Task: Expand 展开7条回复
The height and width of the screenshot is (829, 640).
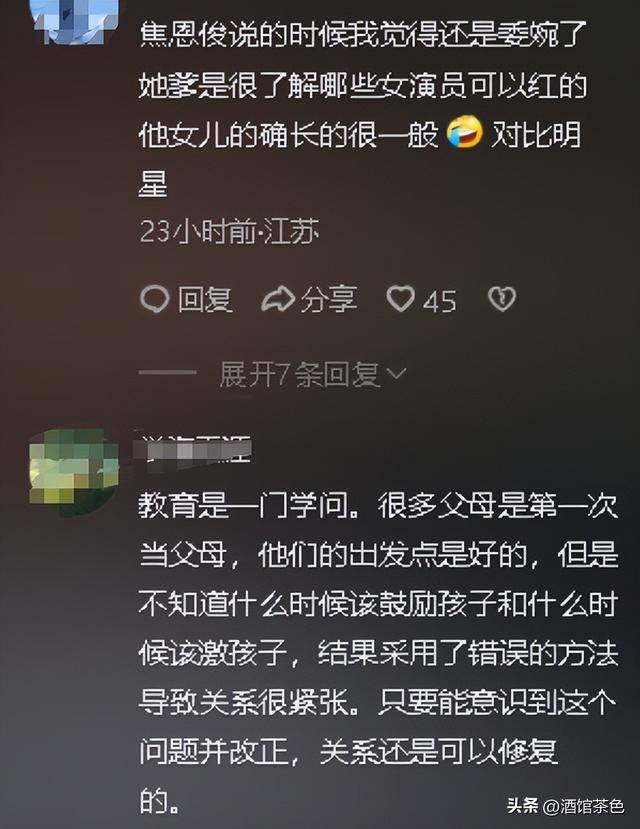Action: click(x=312, y=375)
